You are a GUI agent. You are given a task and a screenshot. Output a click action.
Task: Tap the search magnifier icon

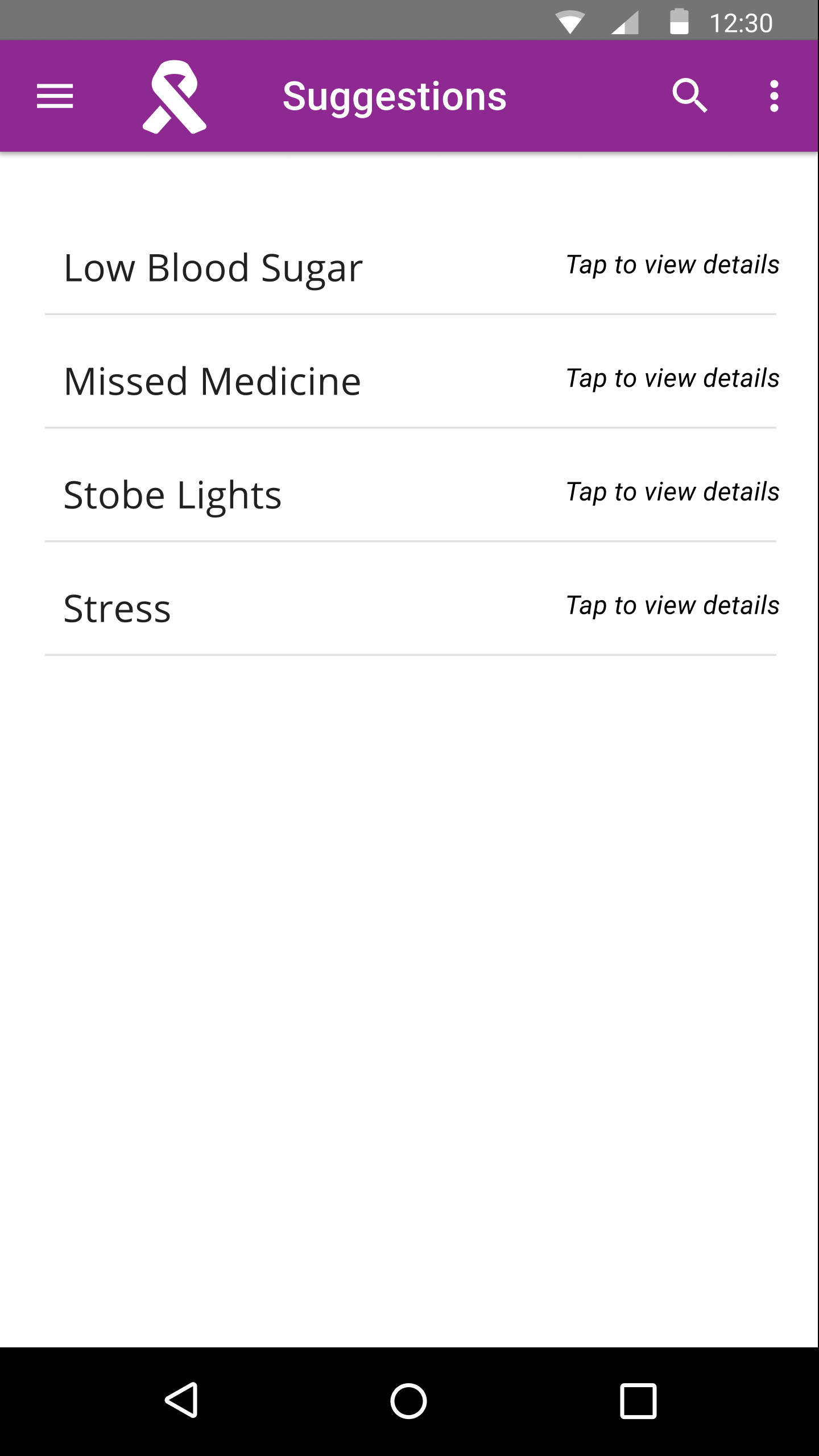[689, 96]
